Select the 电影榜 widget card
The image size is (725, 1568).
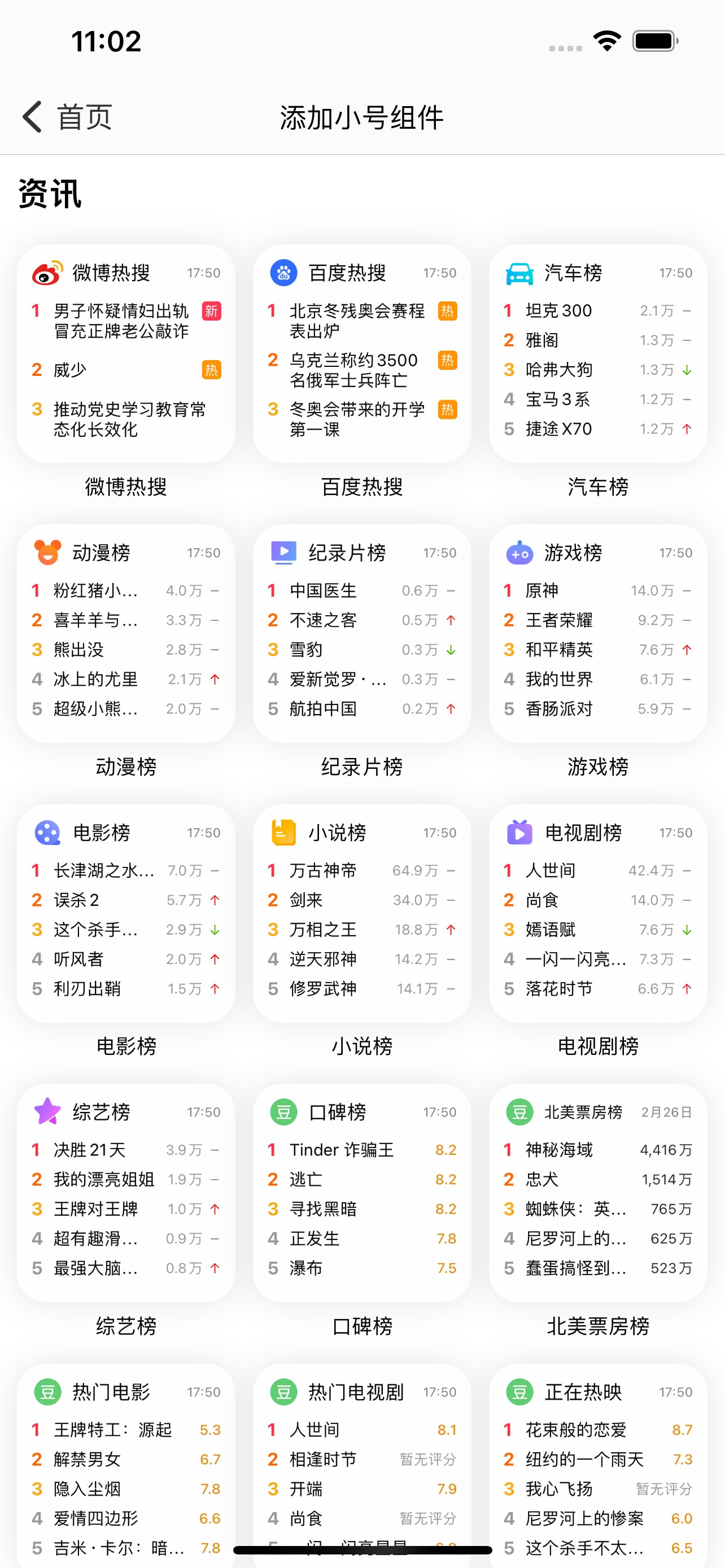126,913
